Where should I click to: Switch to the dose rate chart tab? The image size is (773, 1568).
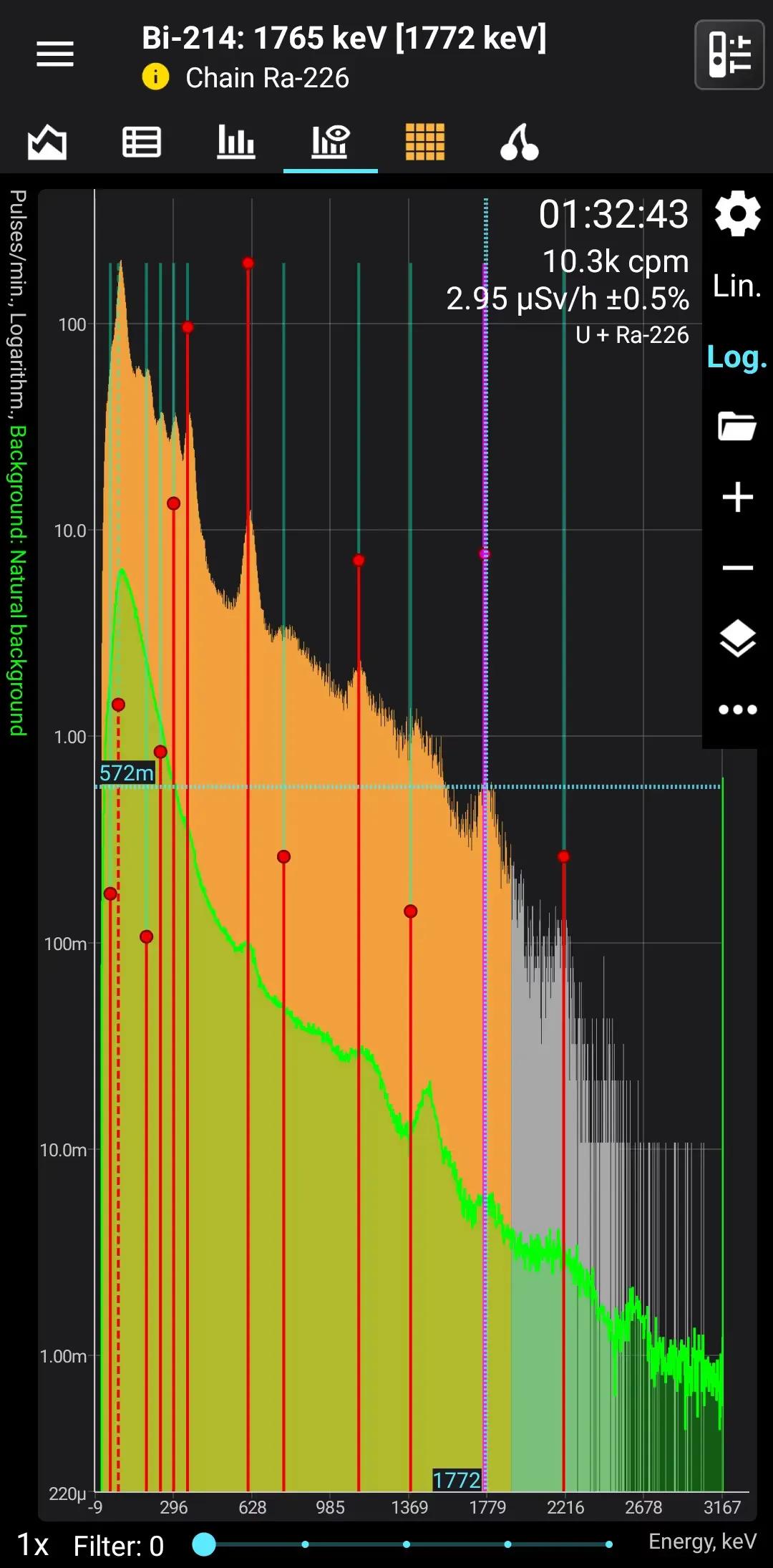click(x=47, y=142)
